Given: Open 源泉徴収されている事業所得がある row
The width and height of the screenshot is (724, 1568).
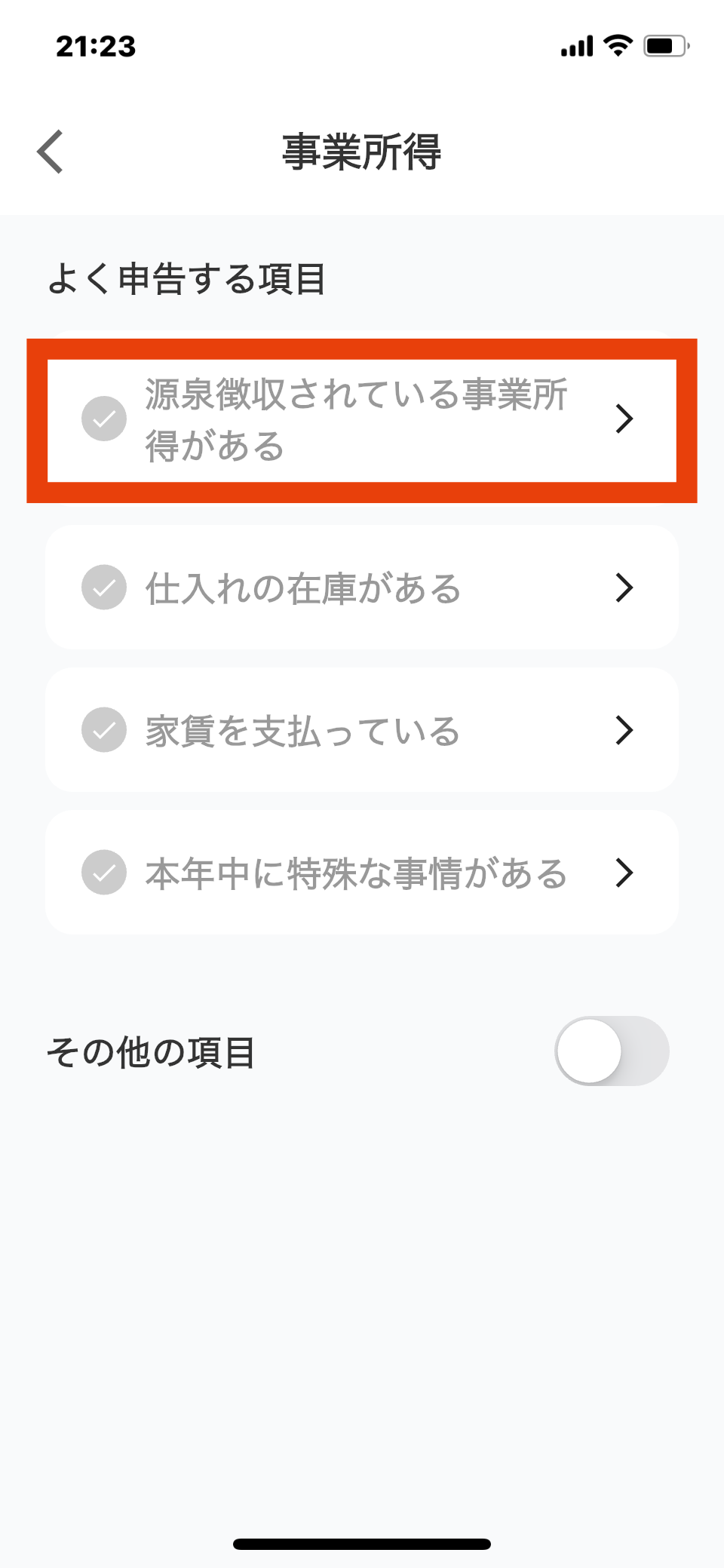Looking at the screenshot, I should coord(361,420).
